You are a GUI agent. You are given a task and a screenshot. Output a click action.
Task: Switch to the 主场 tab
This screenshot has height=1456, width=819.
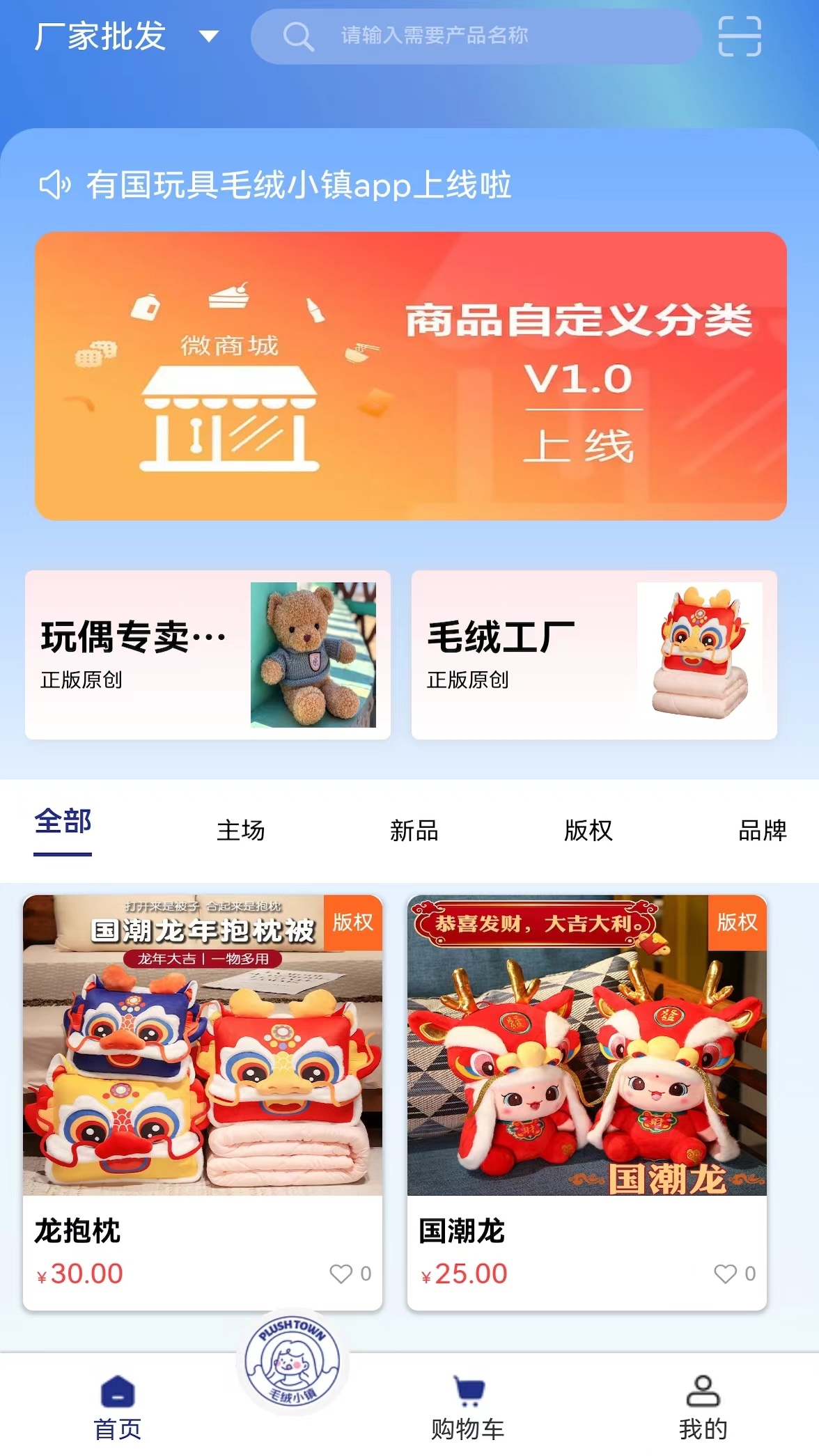click(241, 831)
